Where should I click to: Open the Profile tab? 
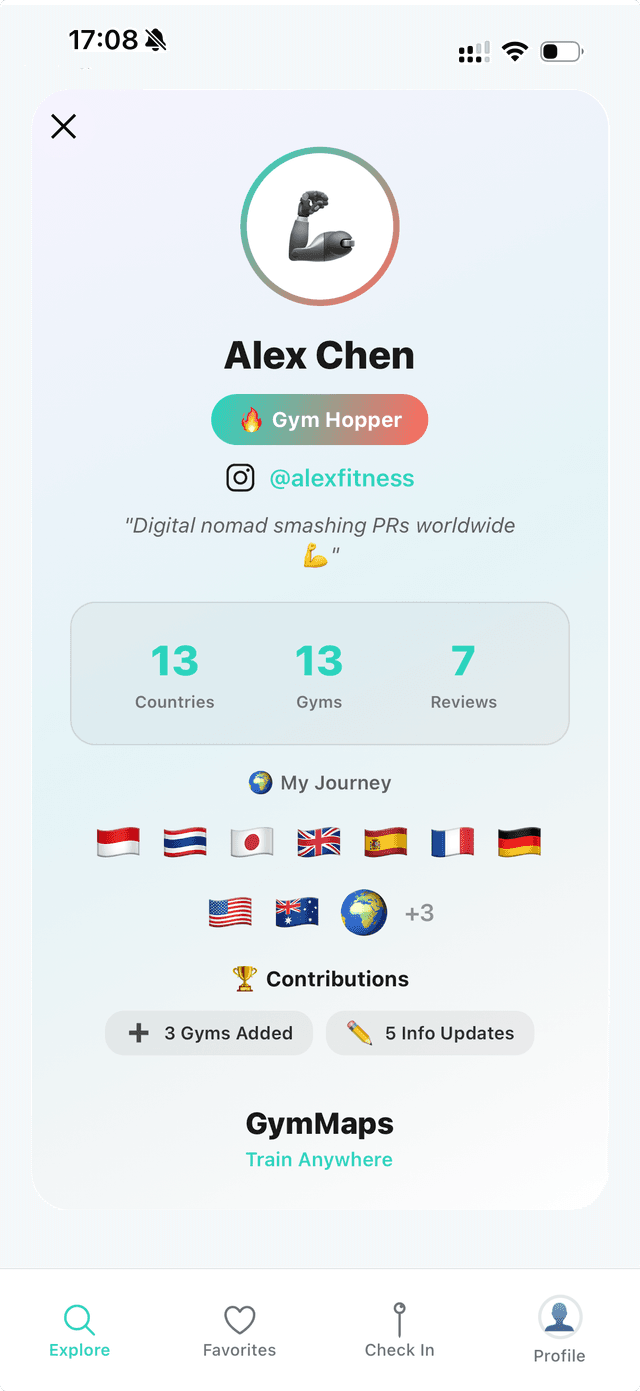tap(559, 1331)
